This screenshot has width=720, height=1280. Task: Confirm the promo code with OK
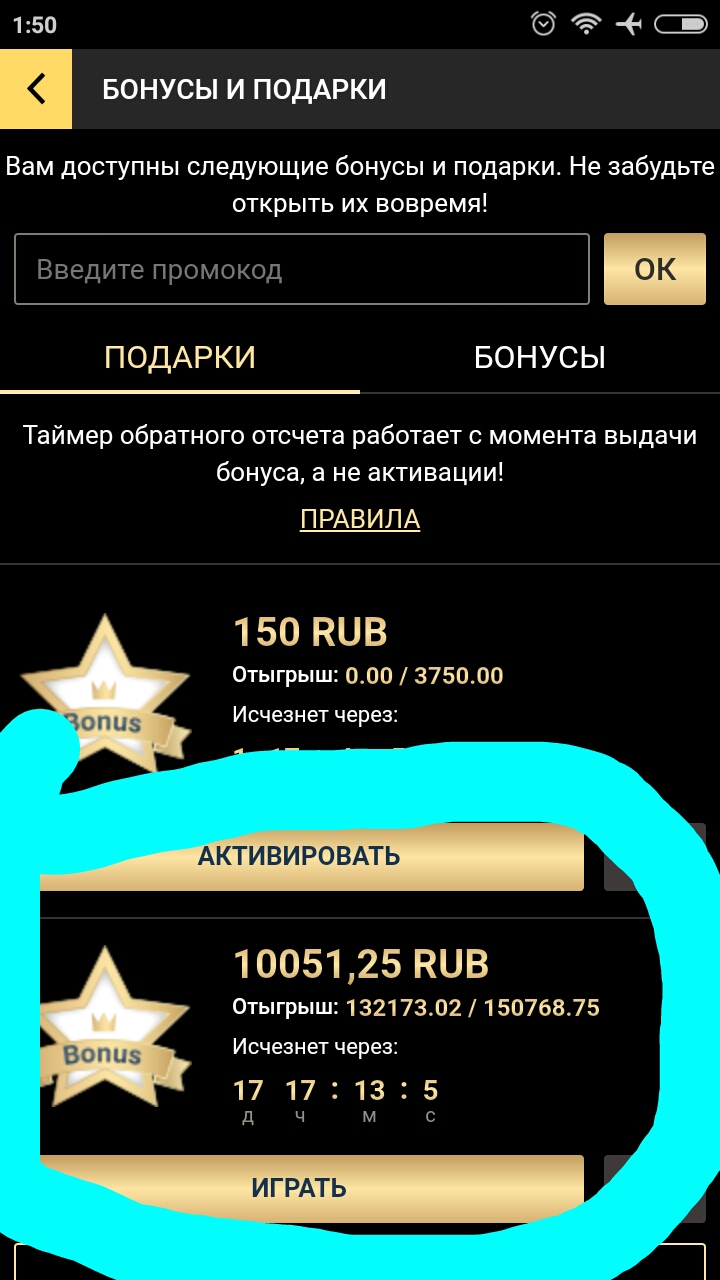click(x=655, y=269)
